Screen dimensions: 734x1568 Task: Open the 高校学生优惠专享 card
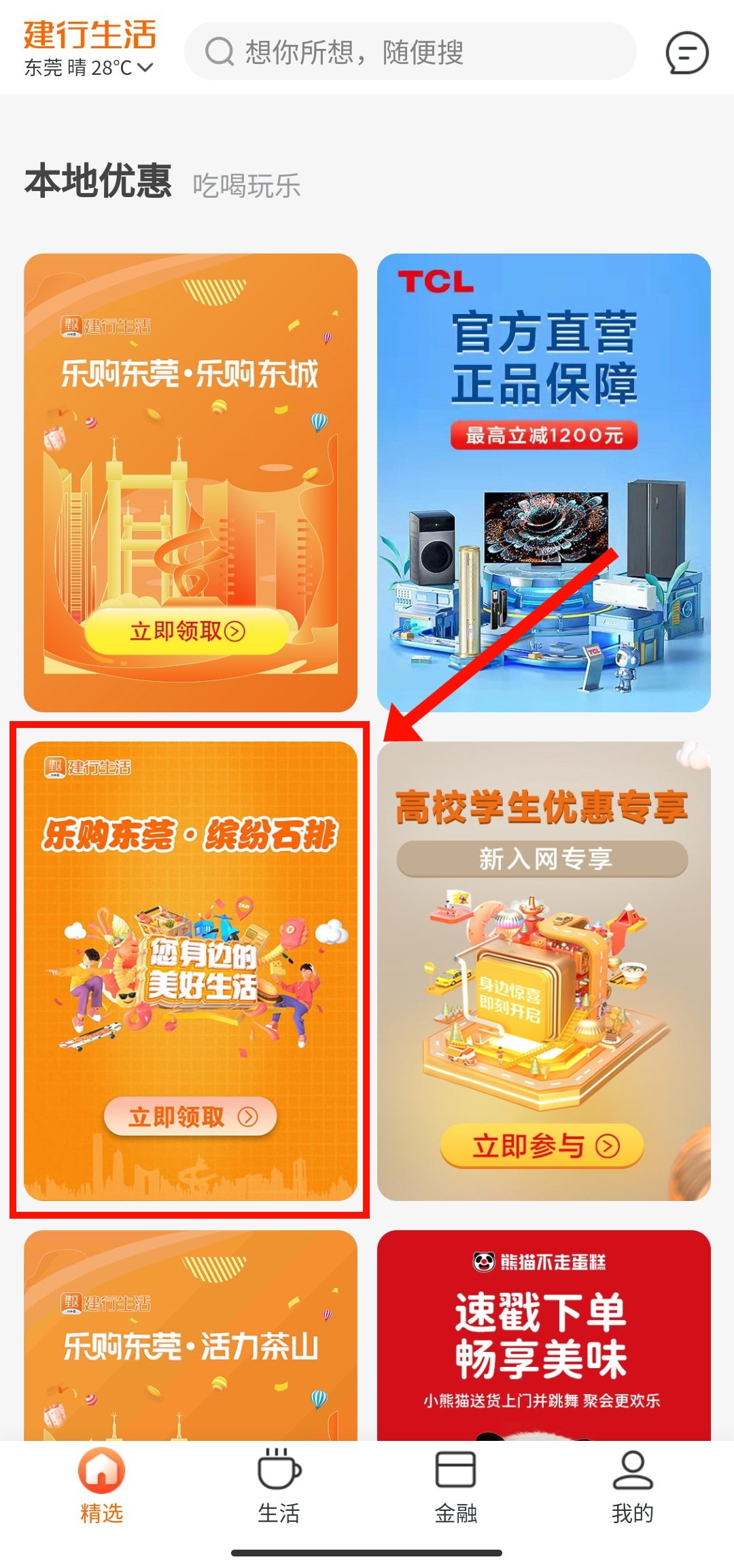(544, 971)
